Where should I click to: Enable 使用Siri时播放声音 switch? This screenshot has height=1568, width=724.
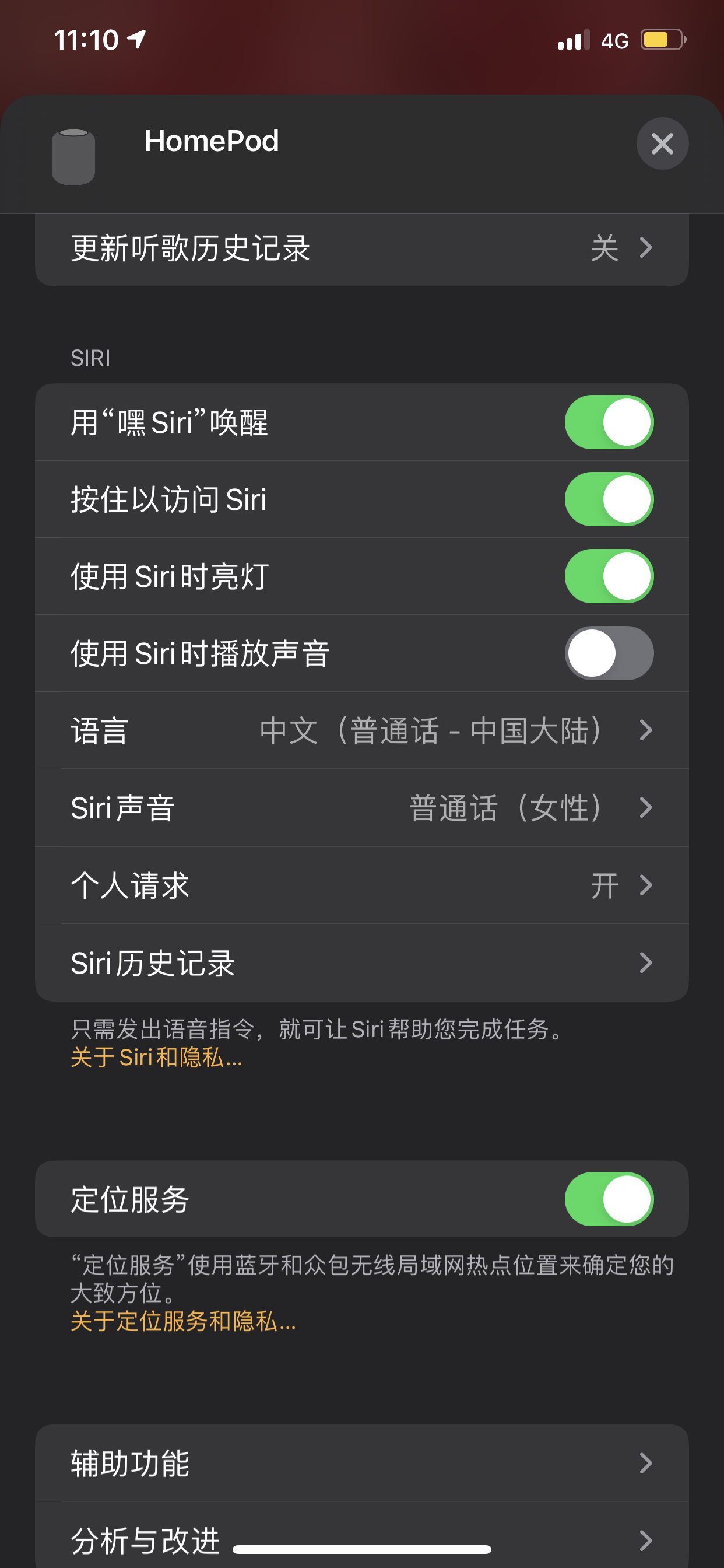pos(609,653)
